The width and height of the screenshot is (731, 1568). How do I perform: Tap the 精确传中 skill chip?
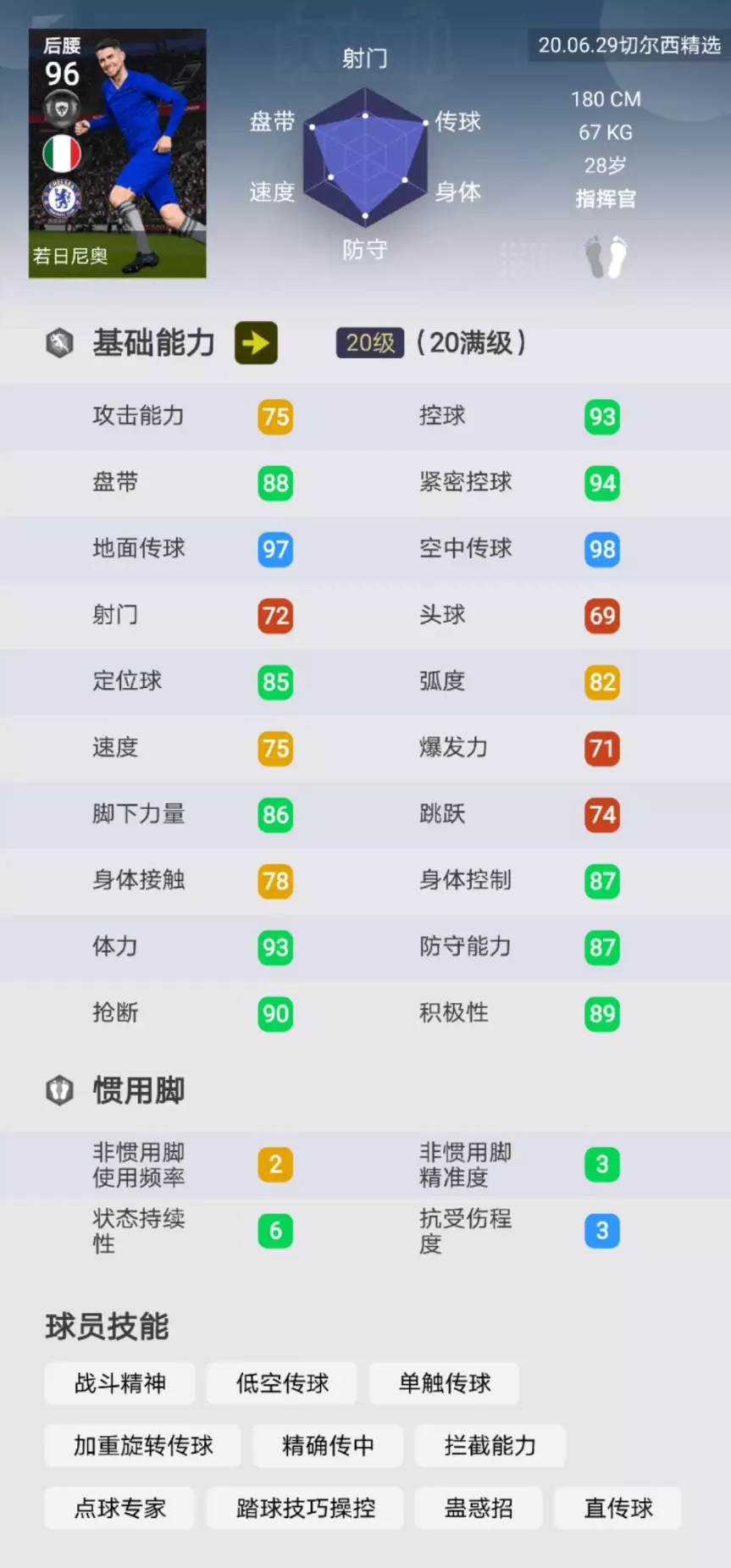328,1445
